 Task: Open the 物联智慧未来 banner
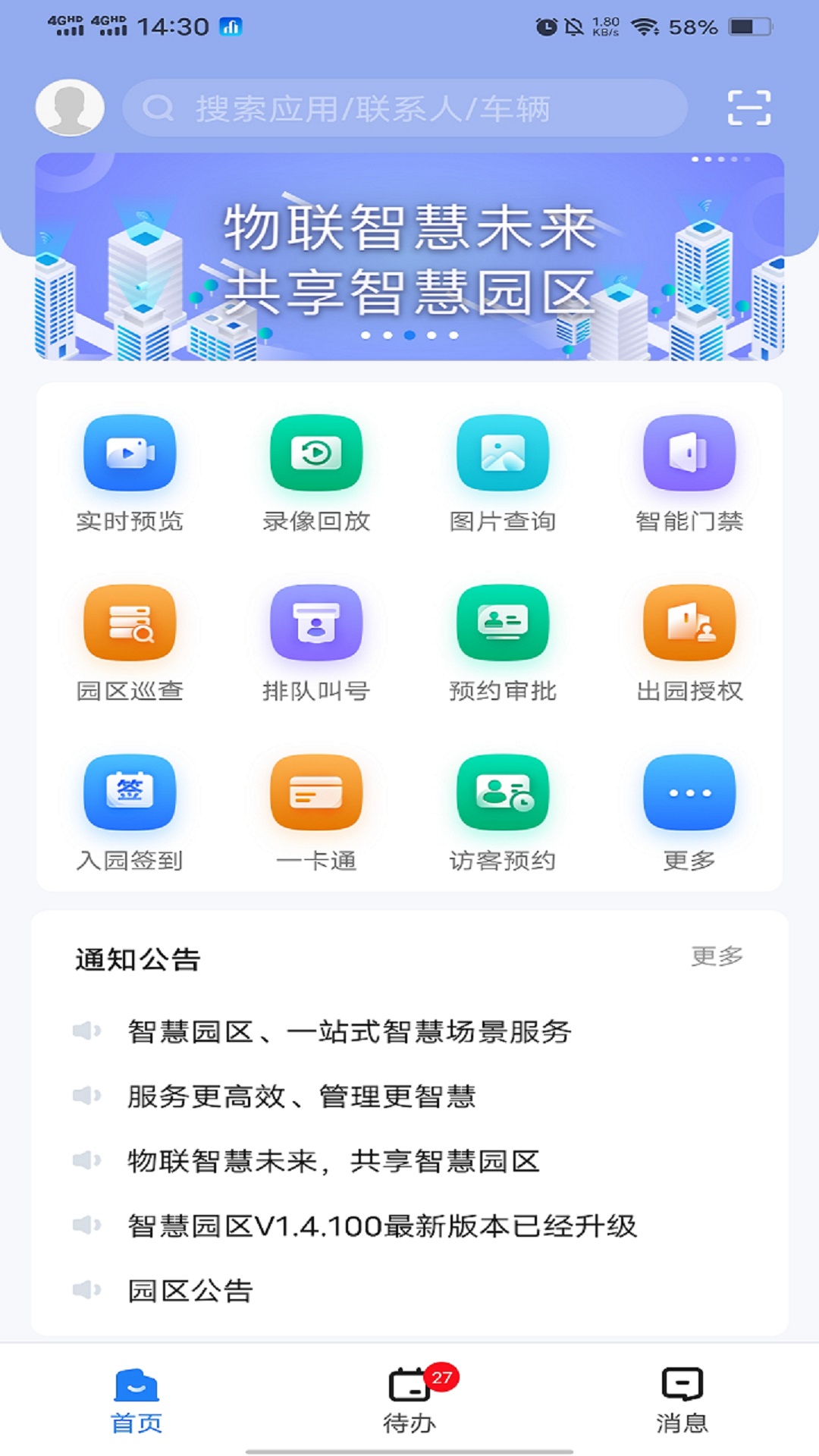coord(409,256)
